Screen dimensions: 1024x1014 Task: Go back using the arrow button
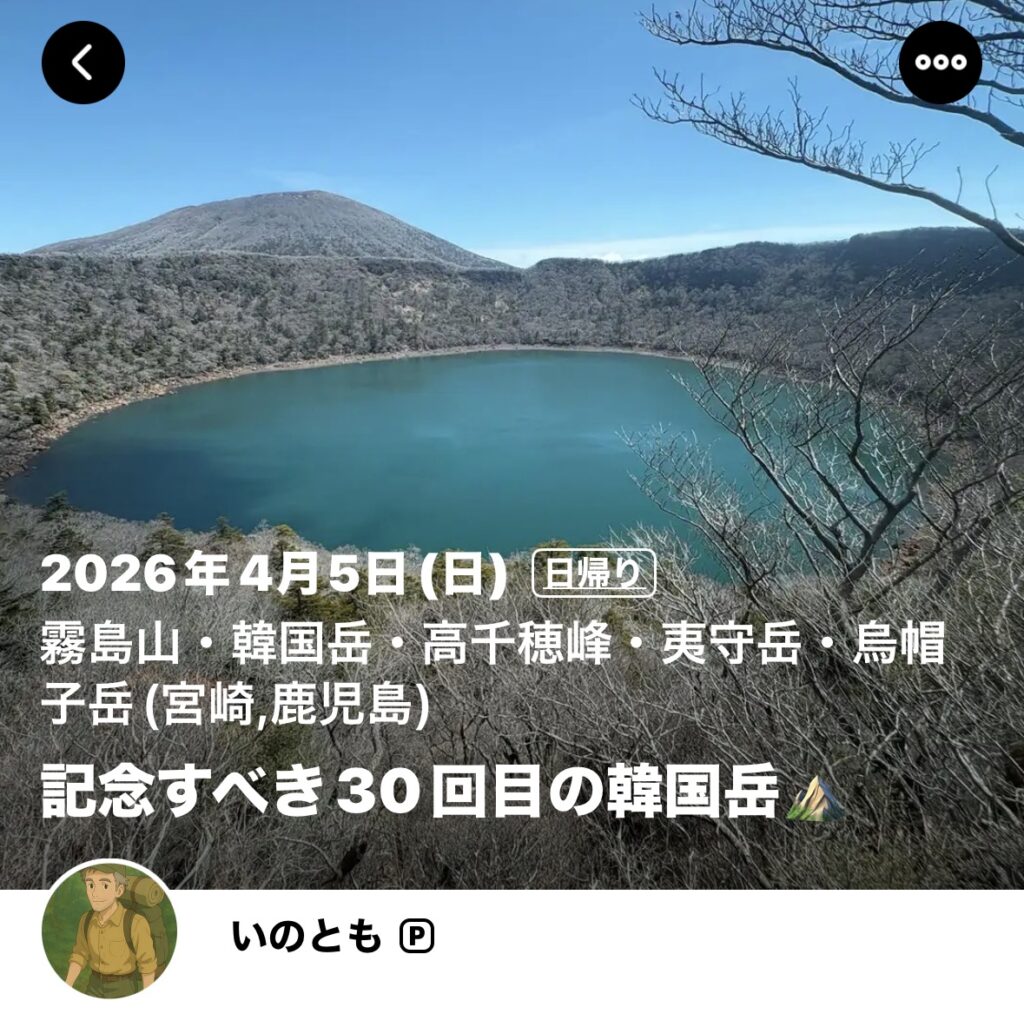click(x=83, y=63)
